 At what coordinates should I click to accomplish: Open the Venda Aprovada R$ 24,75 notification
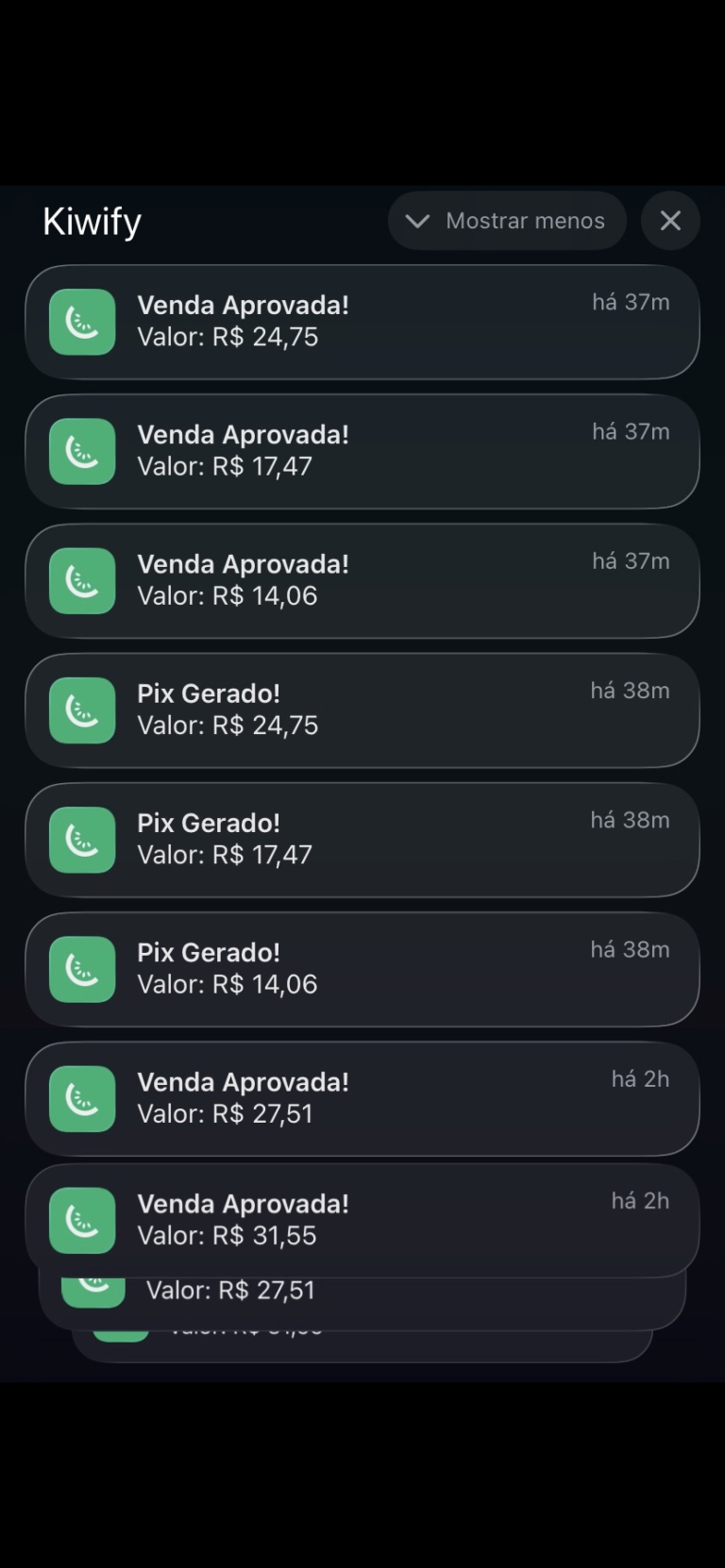(362, 322)
